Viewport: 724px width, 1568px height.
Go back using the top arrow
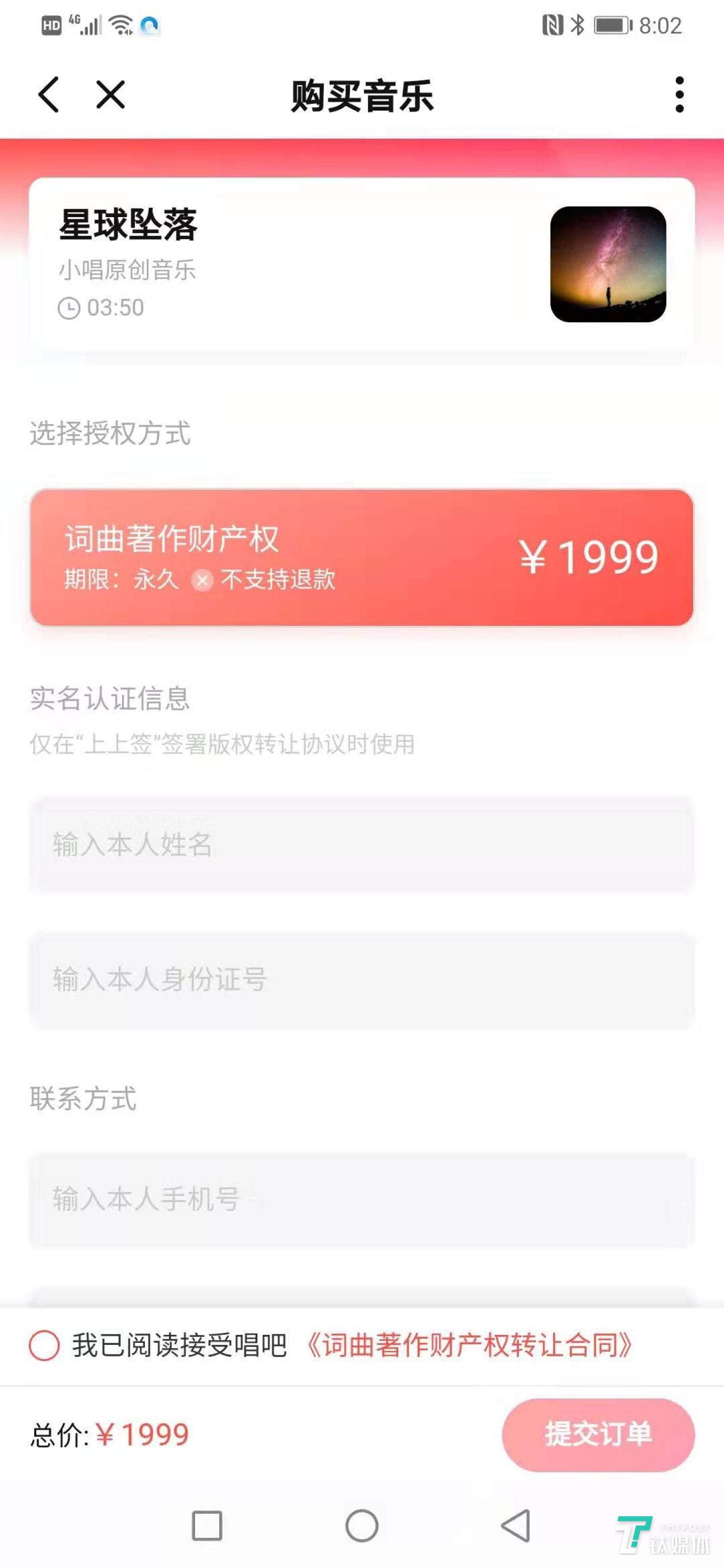[49, 94]
